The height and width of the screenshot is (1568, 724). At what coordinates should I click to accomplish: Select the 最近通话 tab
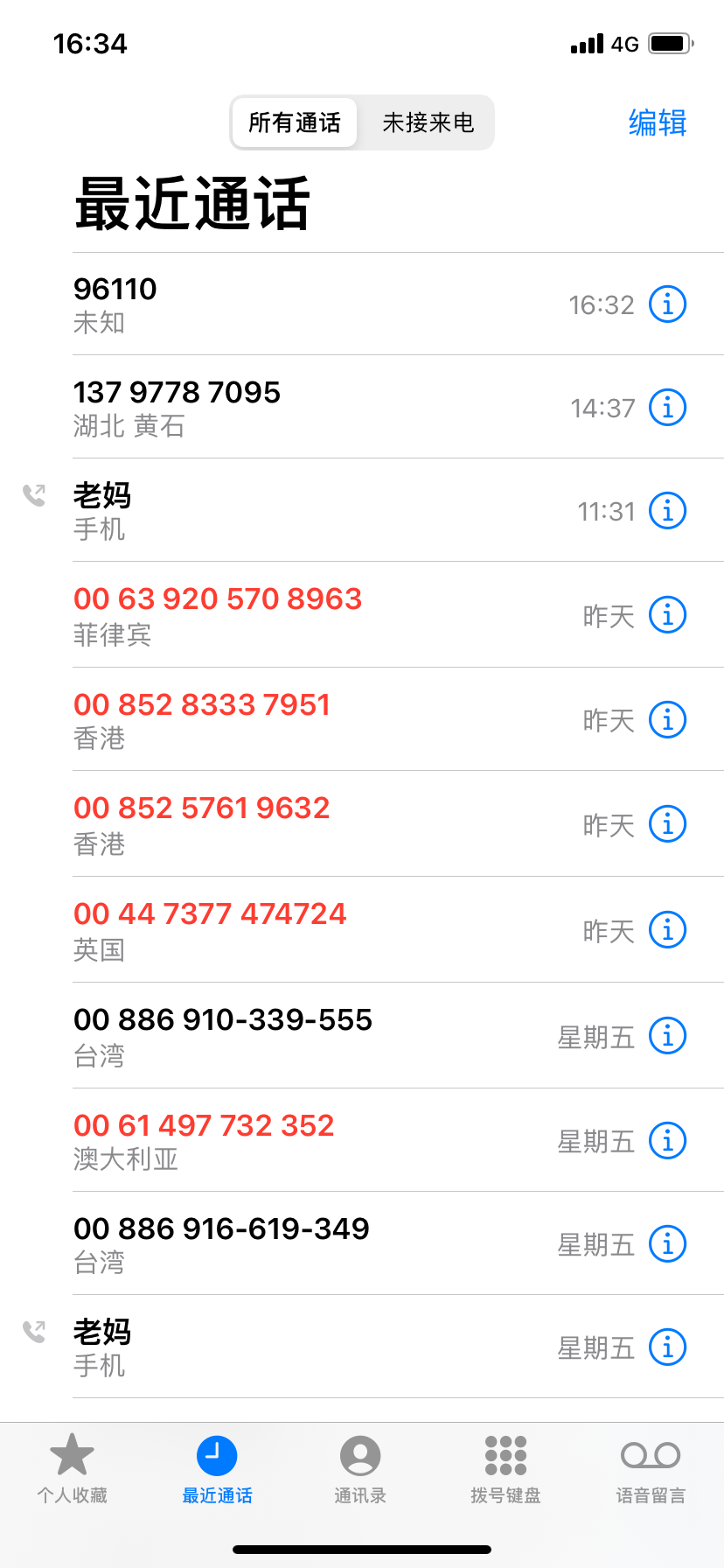[x=217, y=1468]
